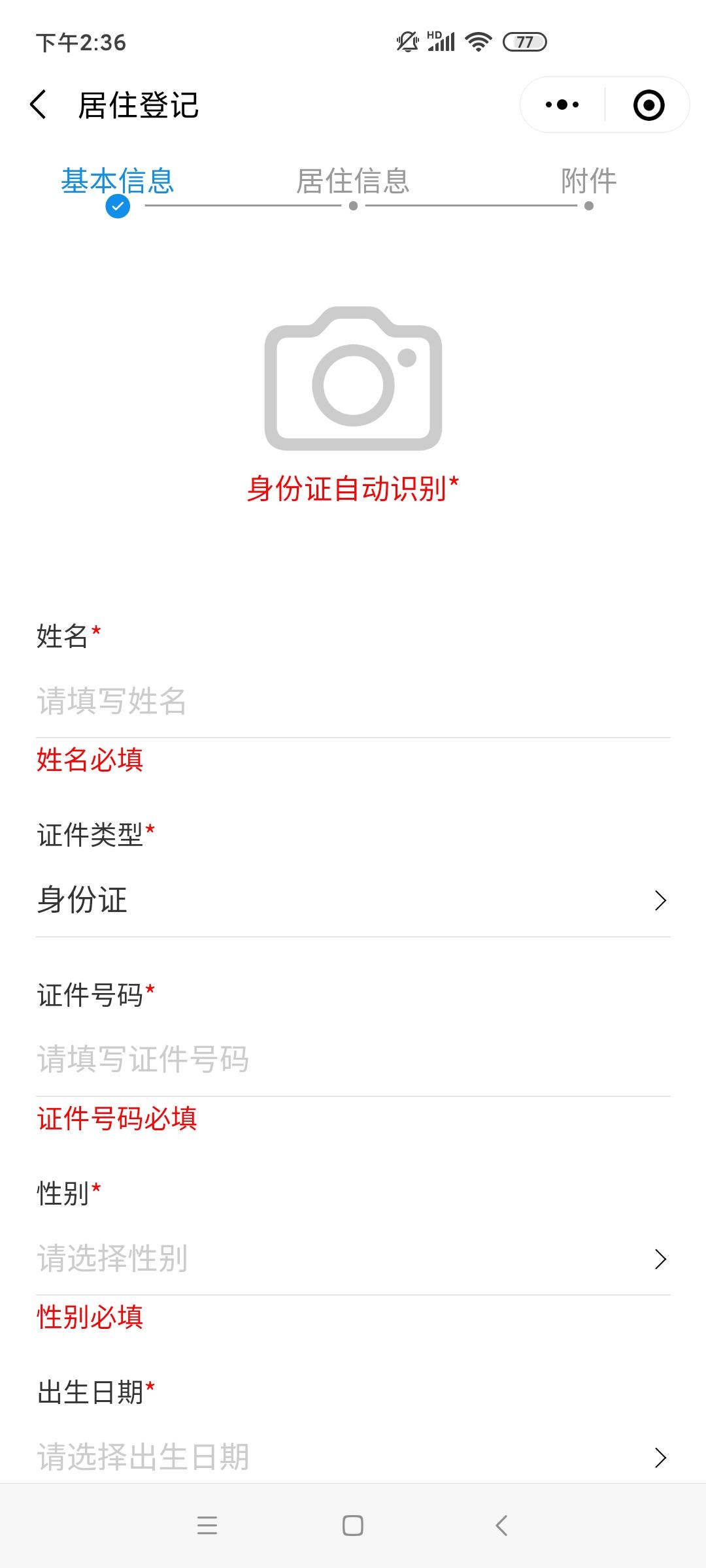This screenshot has width=706, height=1568.
Task: Open the 证件类型 picker showing 身份证
Action: pyautogui.click(x=353, y=900)
